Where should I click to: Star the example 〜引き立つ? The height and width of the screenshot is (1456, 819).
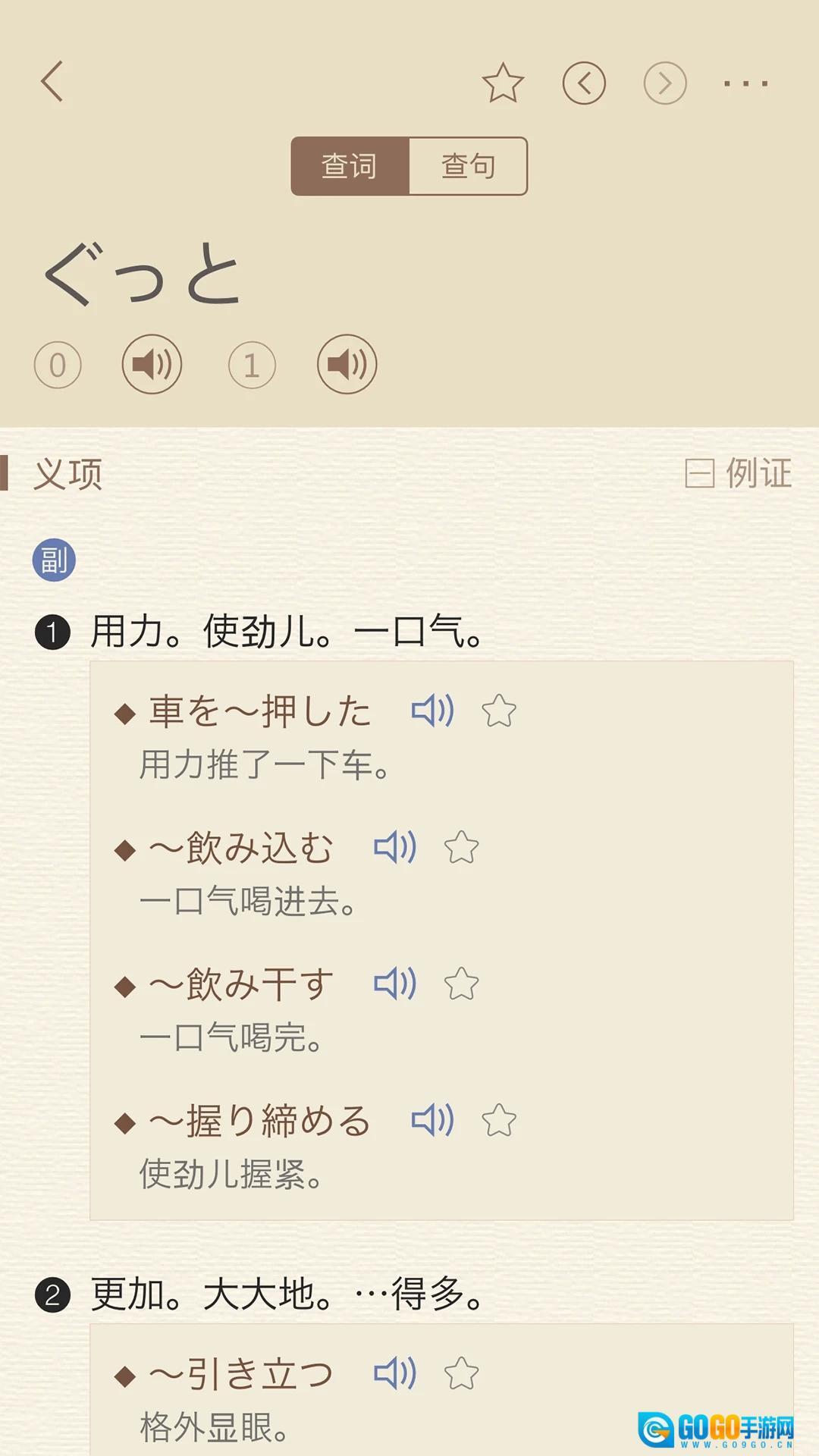[461, 1374]
